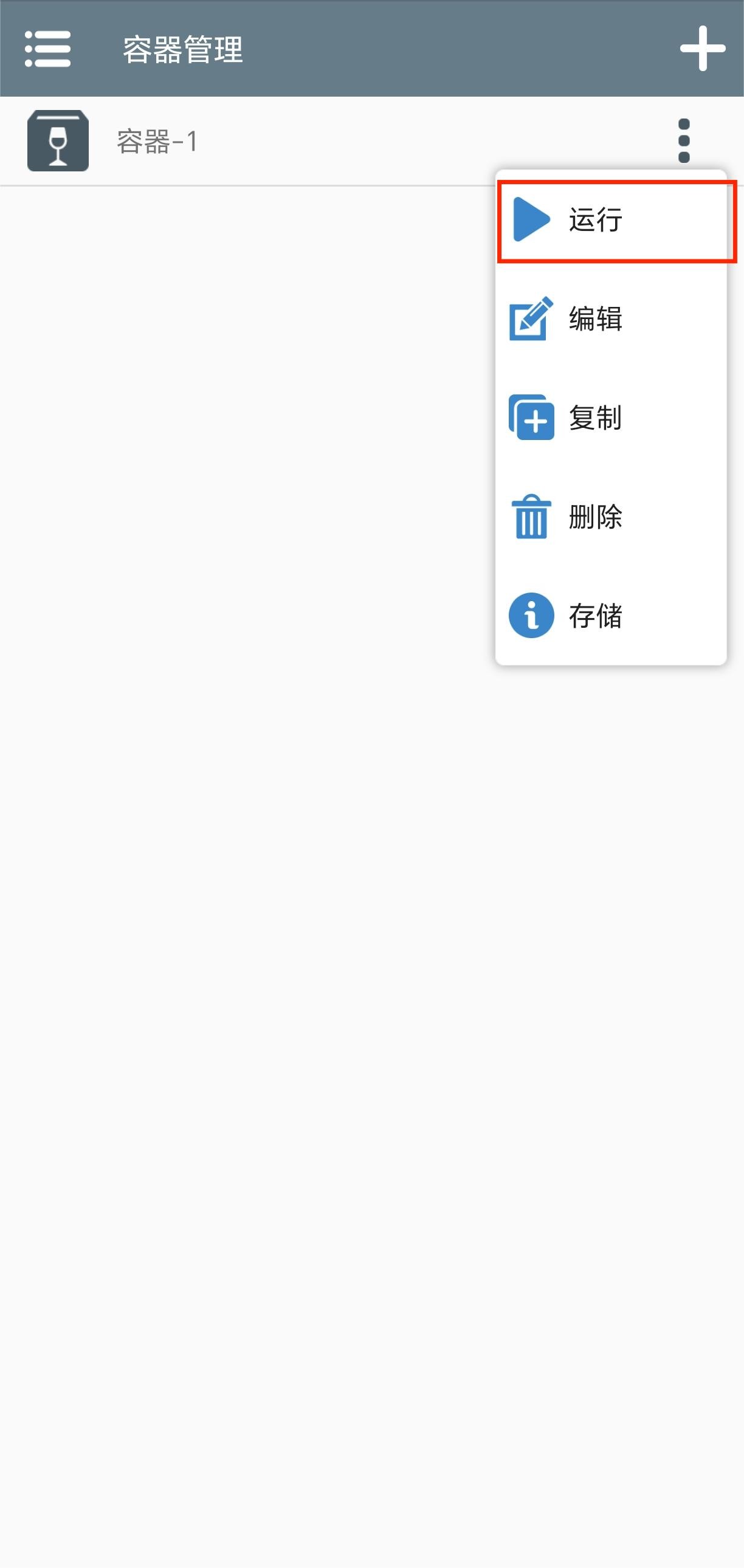Select 运行 to run the container

(611, 220)
